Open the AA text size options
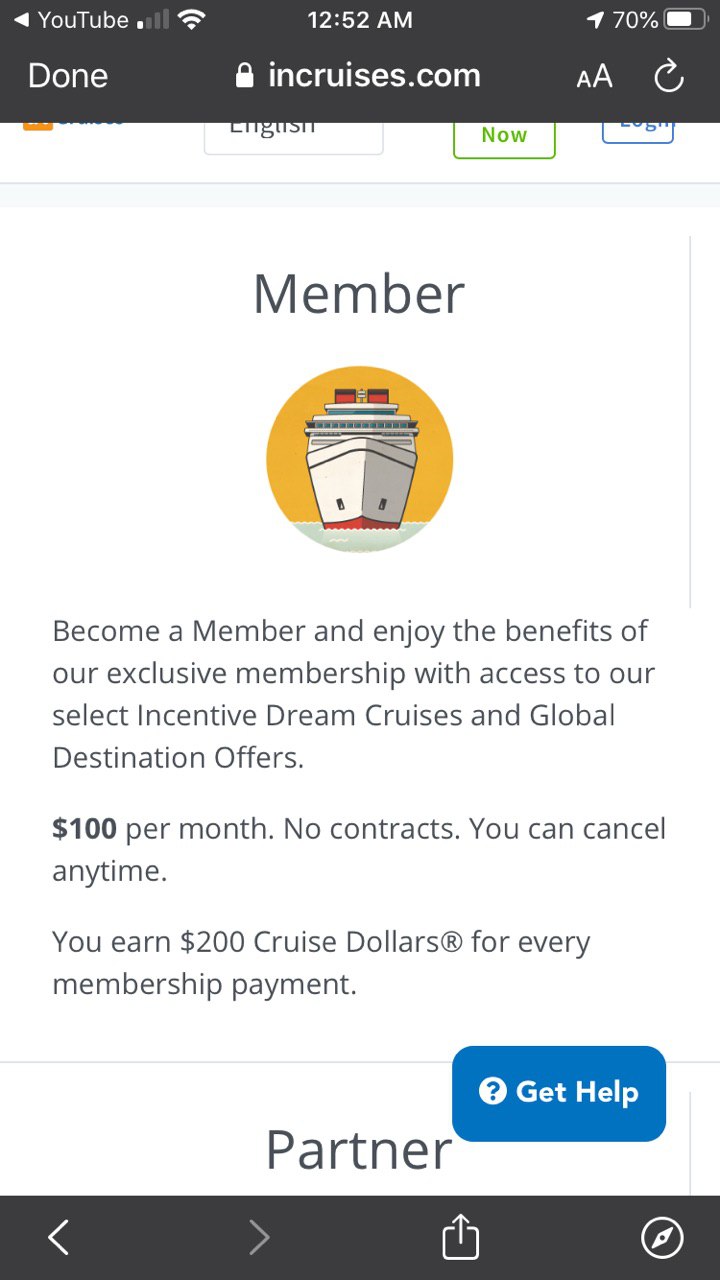 [x=594, y=76]
